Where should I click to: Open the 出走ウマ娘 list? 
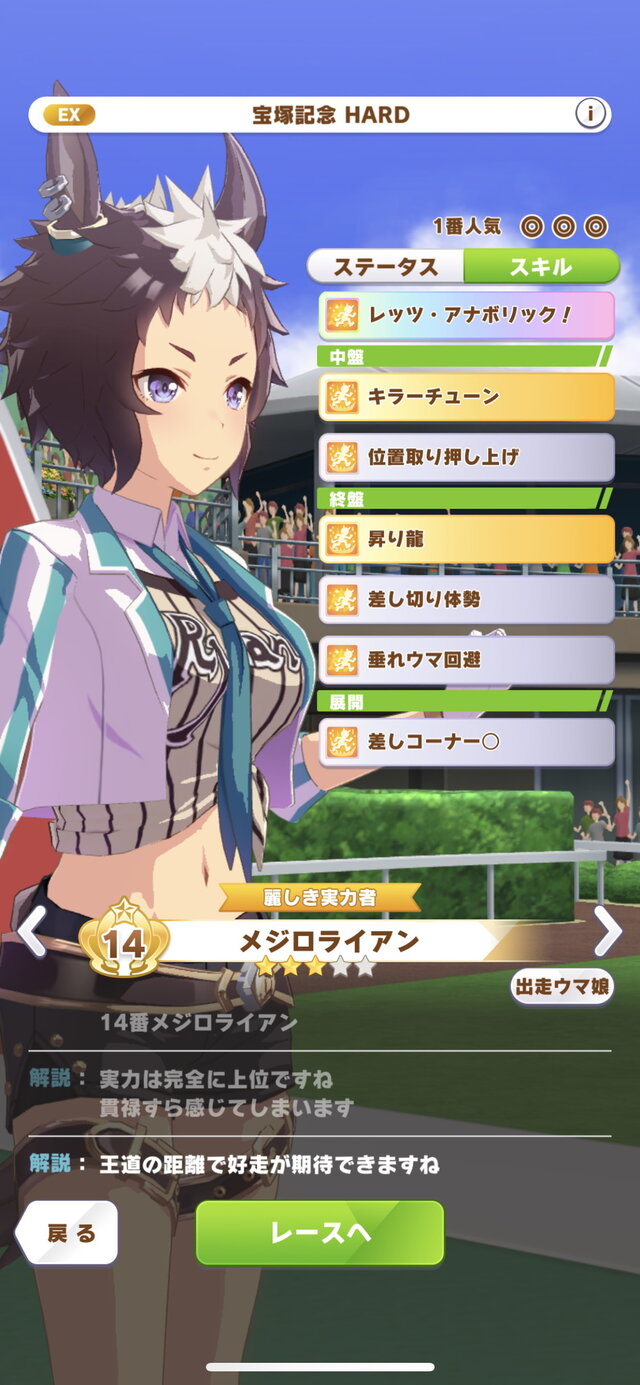pyautogui.click(x=562, y=987)
